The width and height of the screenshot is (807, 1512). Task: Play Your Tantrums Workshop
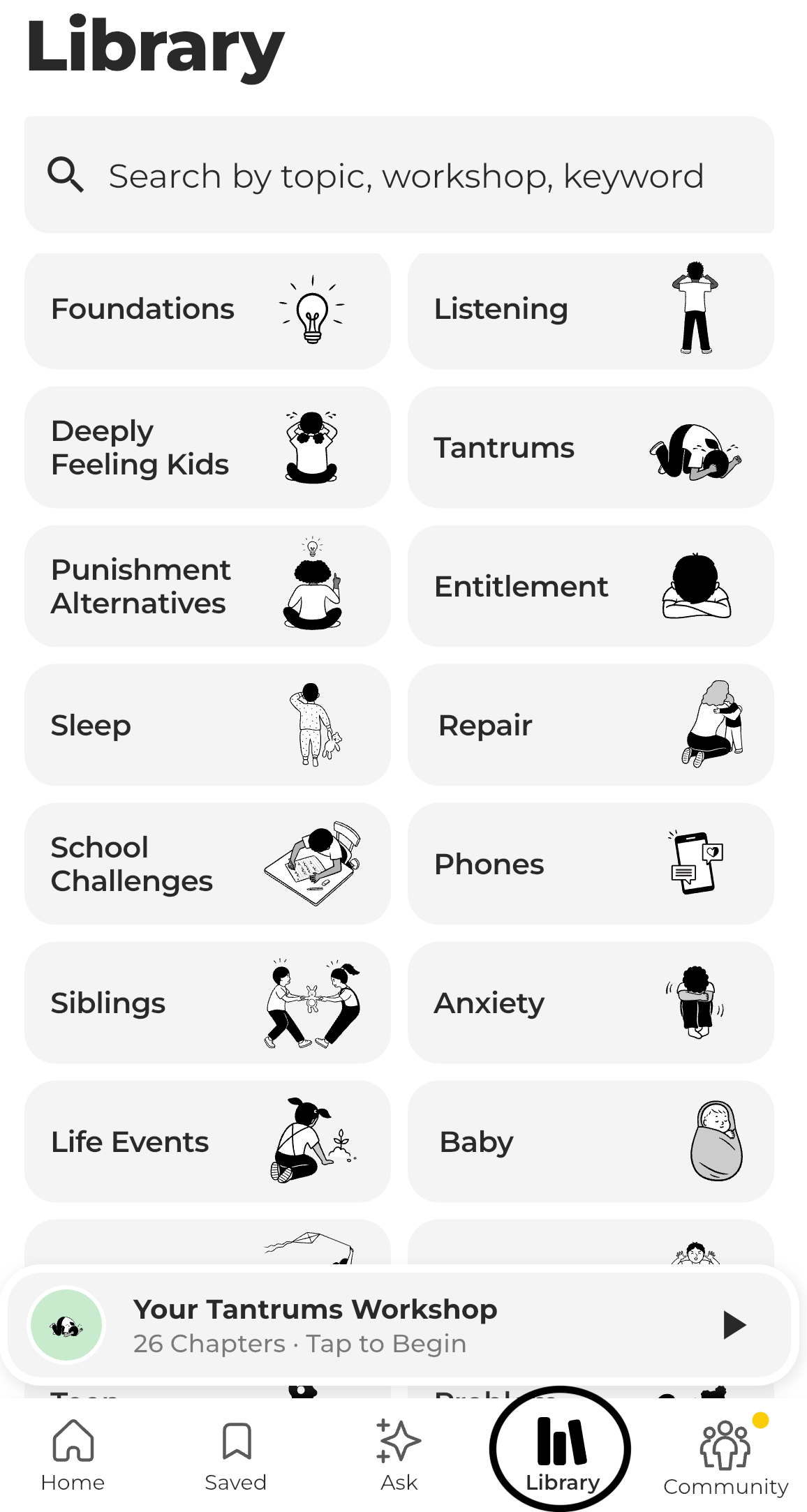click(733, 1324)
